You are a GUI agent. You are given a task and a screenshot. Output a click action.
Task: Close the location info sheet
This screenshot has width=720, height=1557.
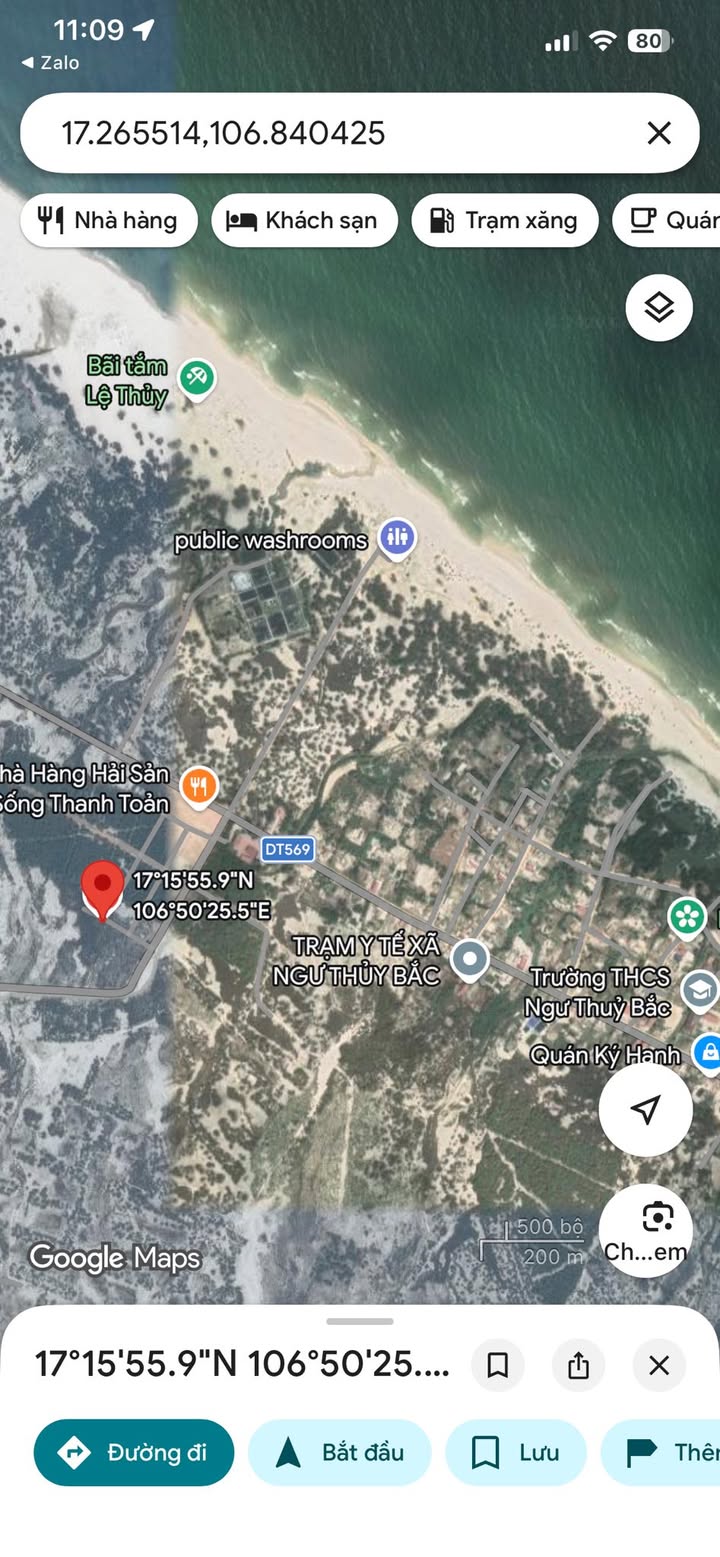tap(659, 1365)
